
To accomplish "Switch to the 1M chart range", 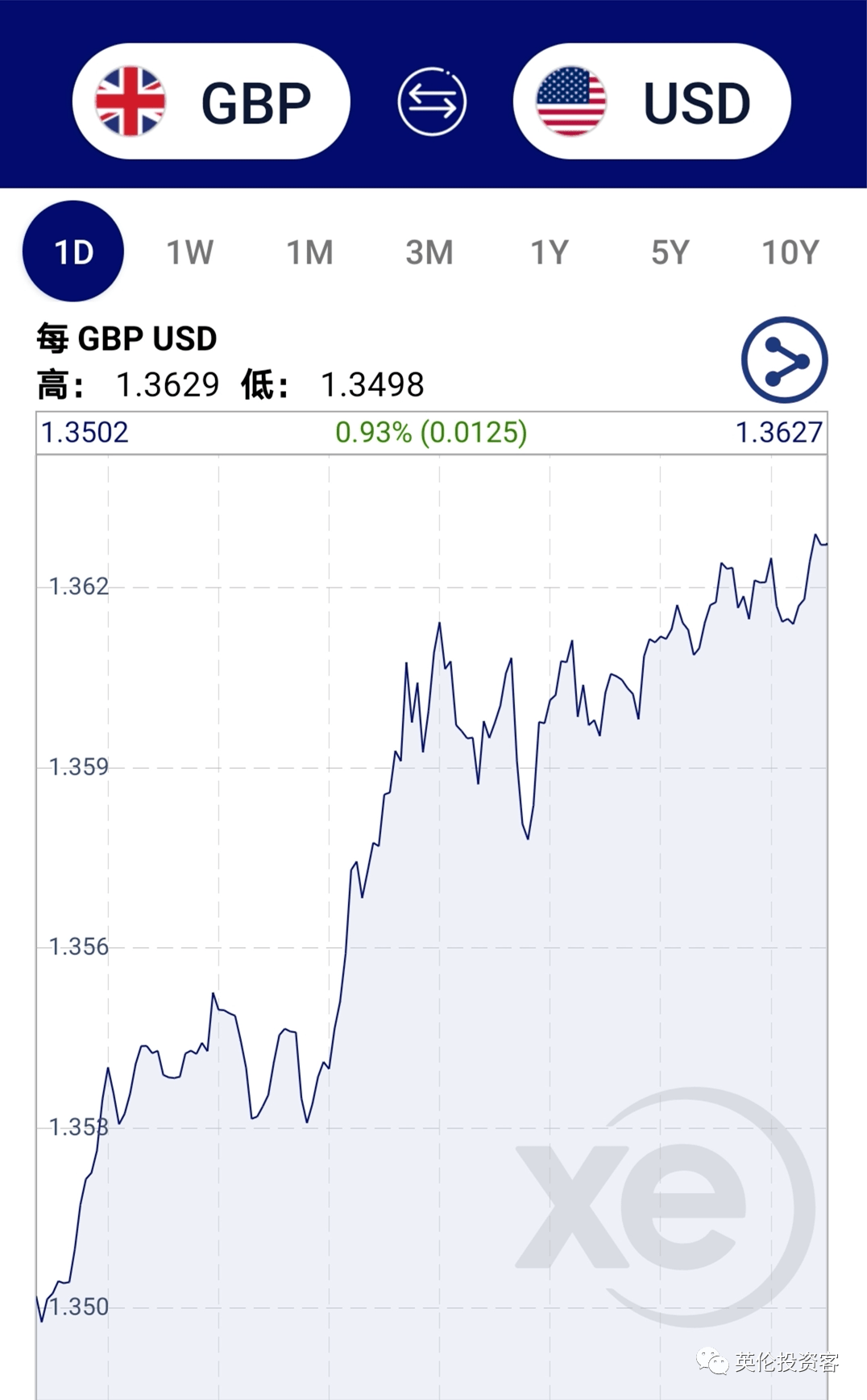I will pos(310,252).
